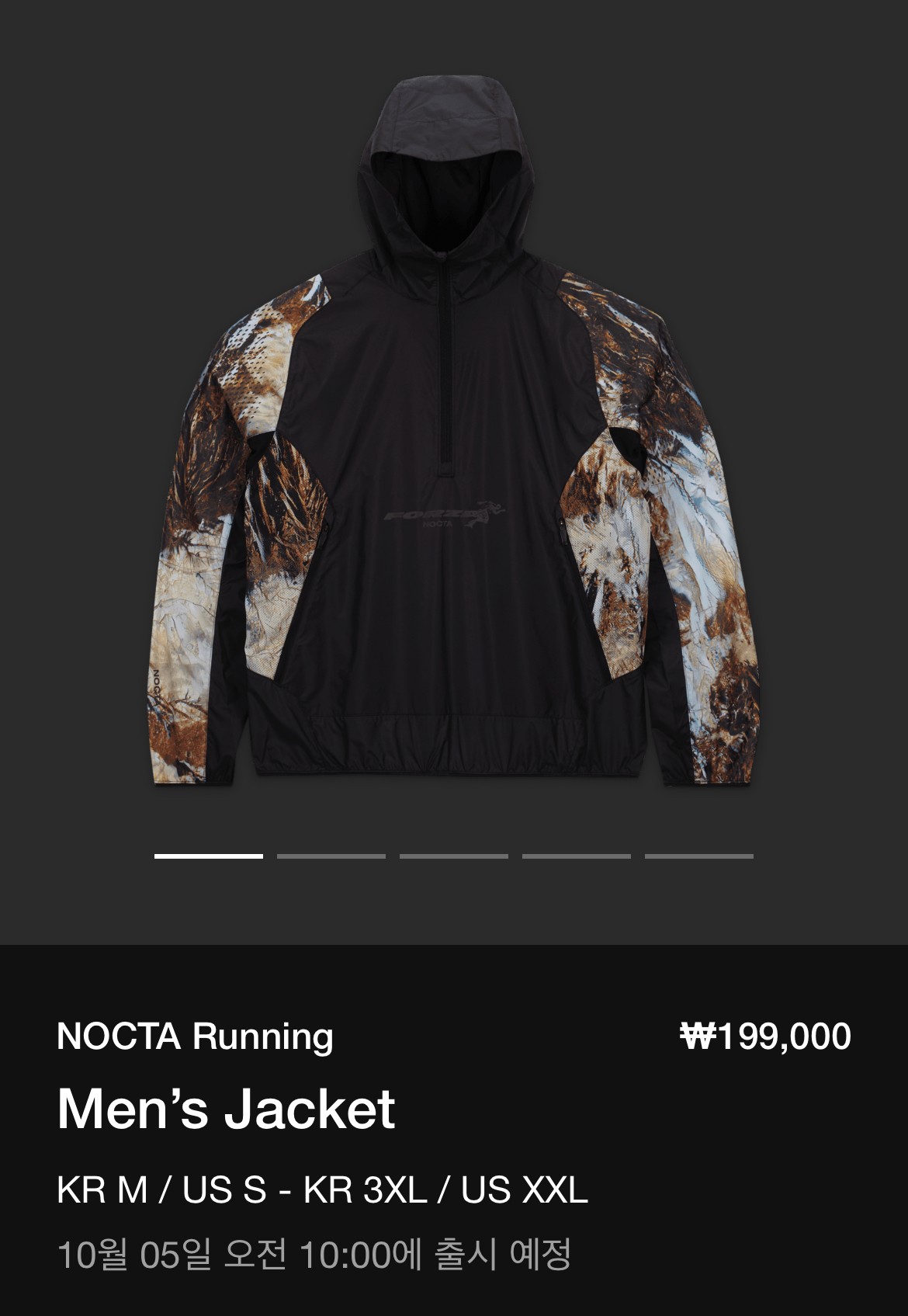Screen dimensions: 908x1316
Task: Select the third carousel image indicator
Action: click(454, 856)
